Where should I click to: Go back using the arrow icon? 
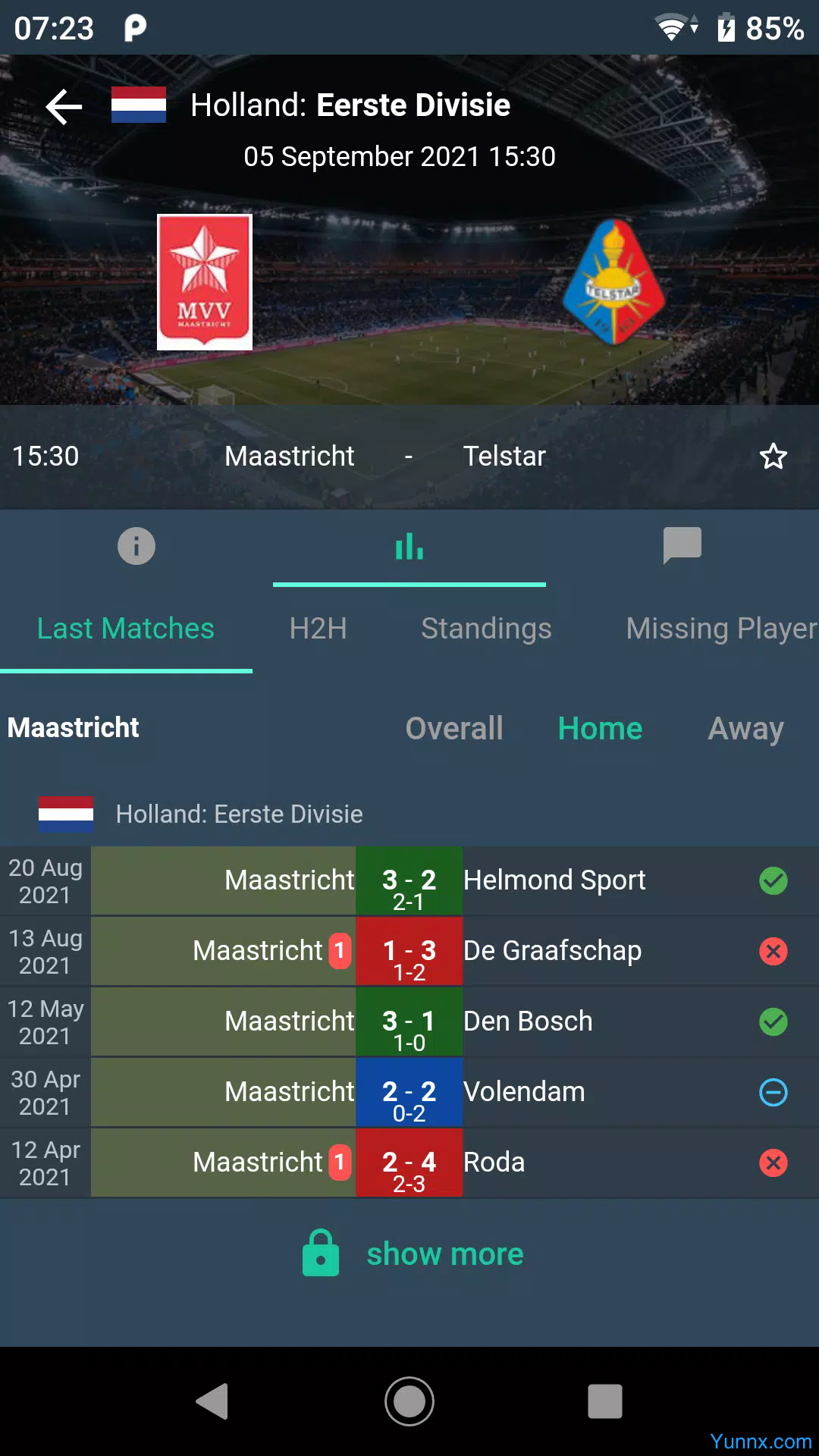point(64,106)
